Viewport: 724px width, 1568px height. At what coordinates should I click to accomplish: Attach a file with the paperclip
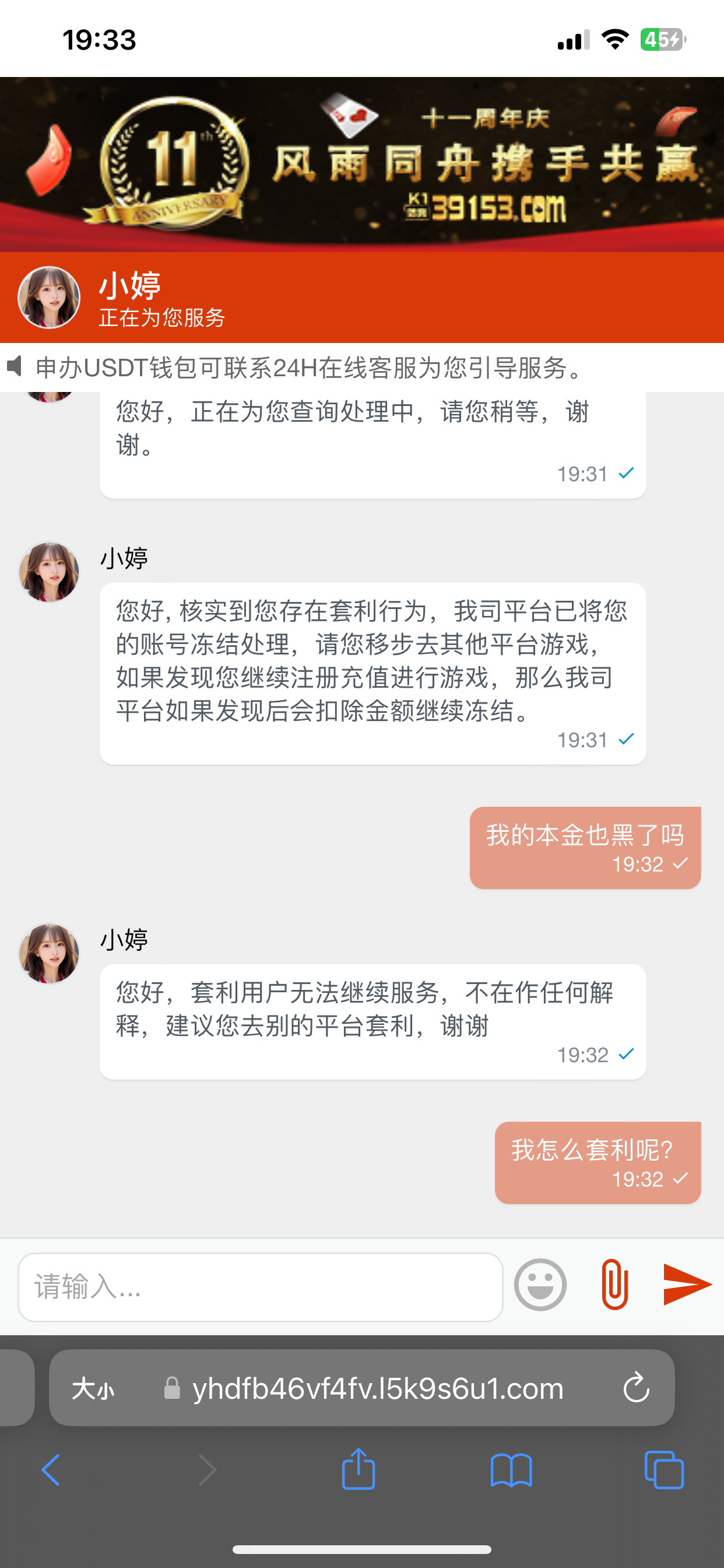point(614,1284)
